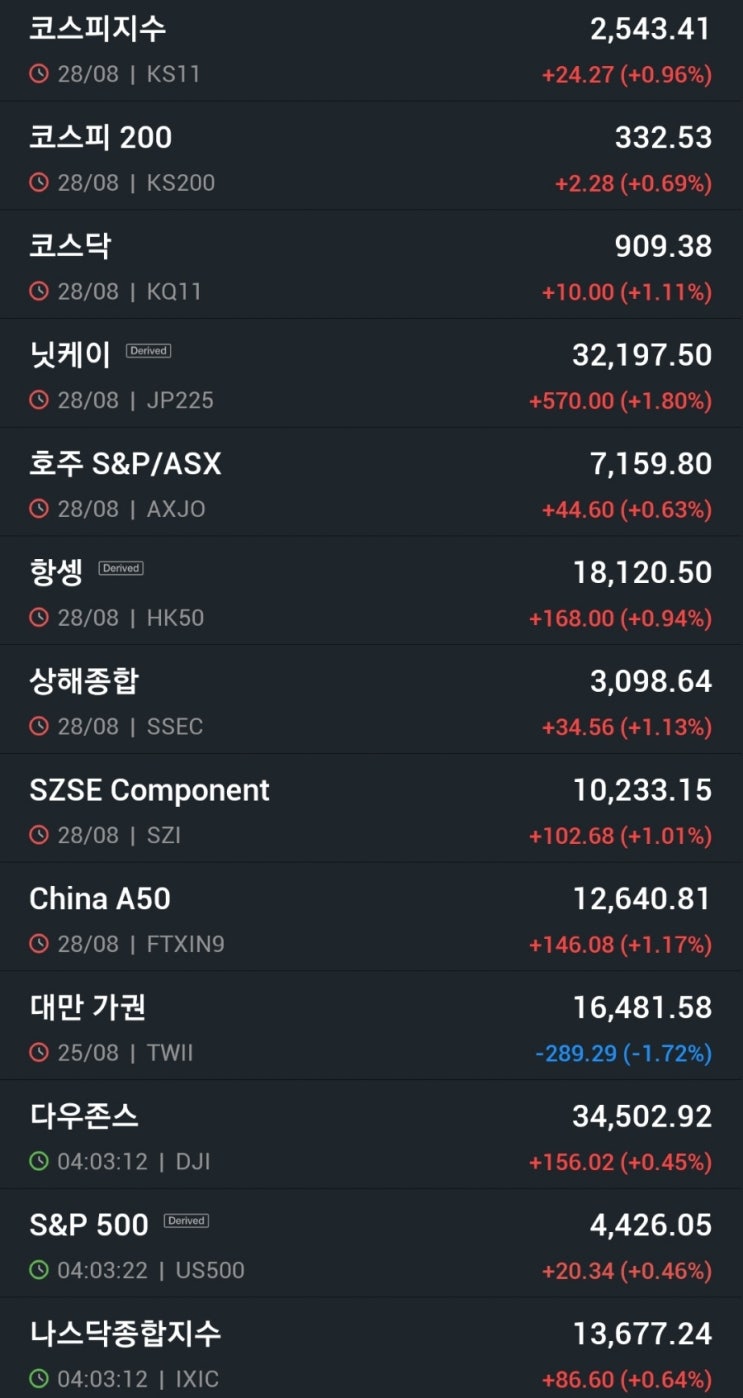Select the 코스닥 row
This screenshot has width=743, height=1398.
tap(371, 264)
